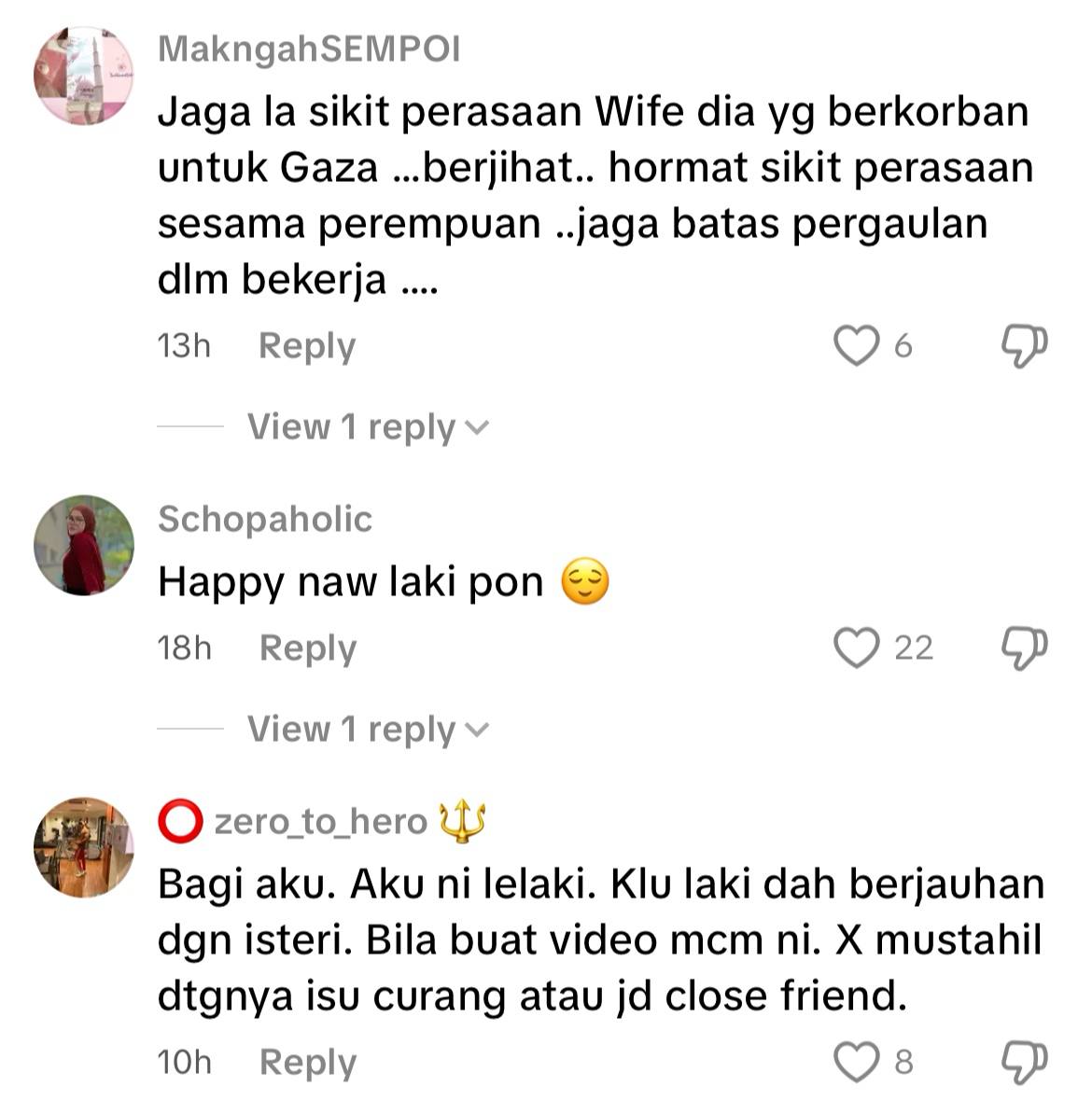Viewport: 1092px width, 1114px height.
Task: Reply to MakngahSEMPOI's comment
Action: pyautogui.click(x=306, y=346)
